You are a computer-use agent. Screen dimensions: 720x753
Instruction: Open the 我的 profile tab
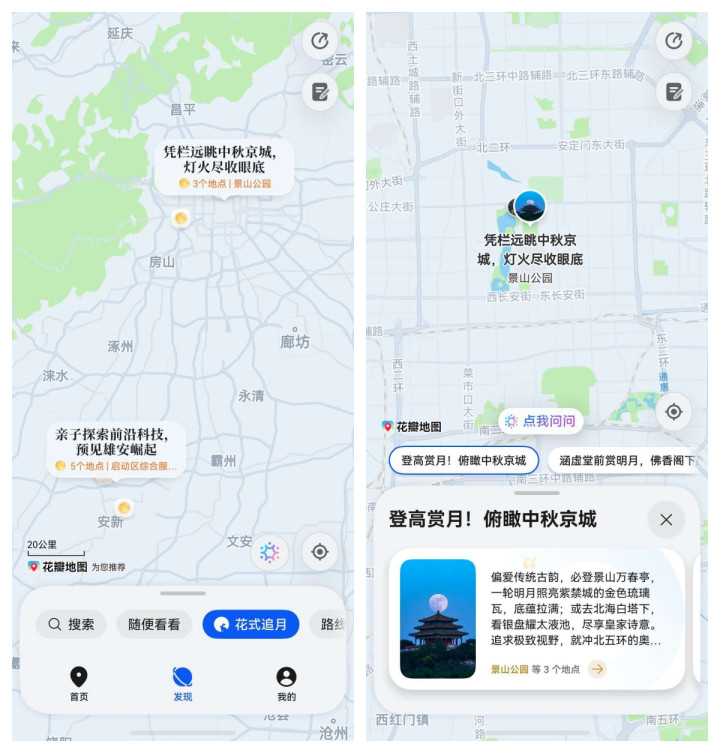click(x=286, y=683)
